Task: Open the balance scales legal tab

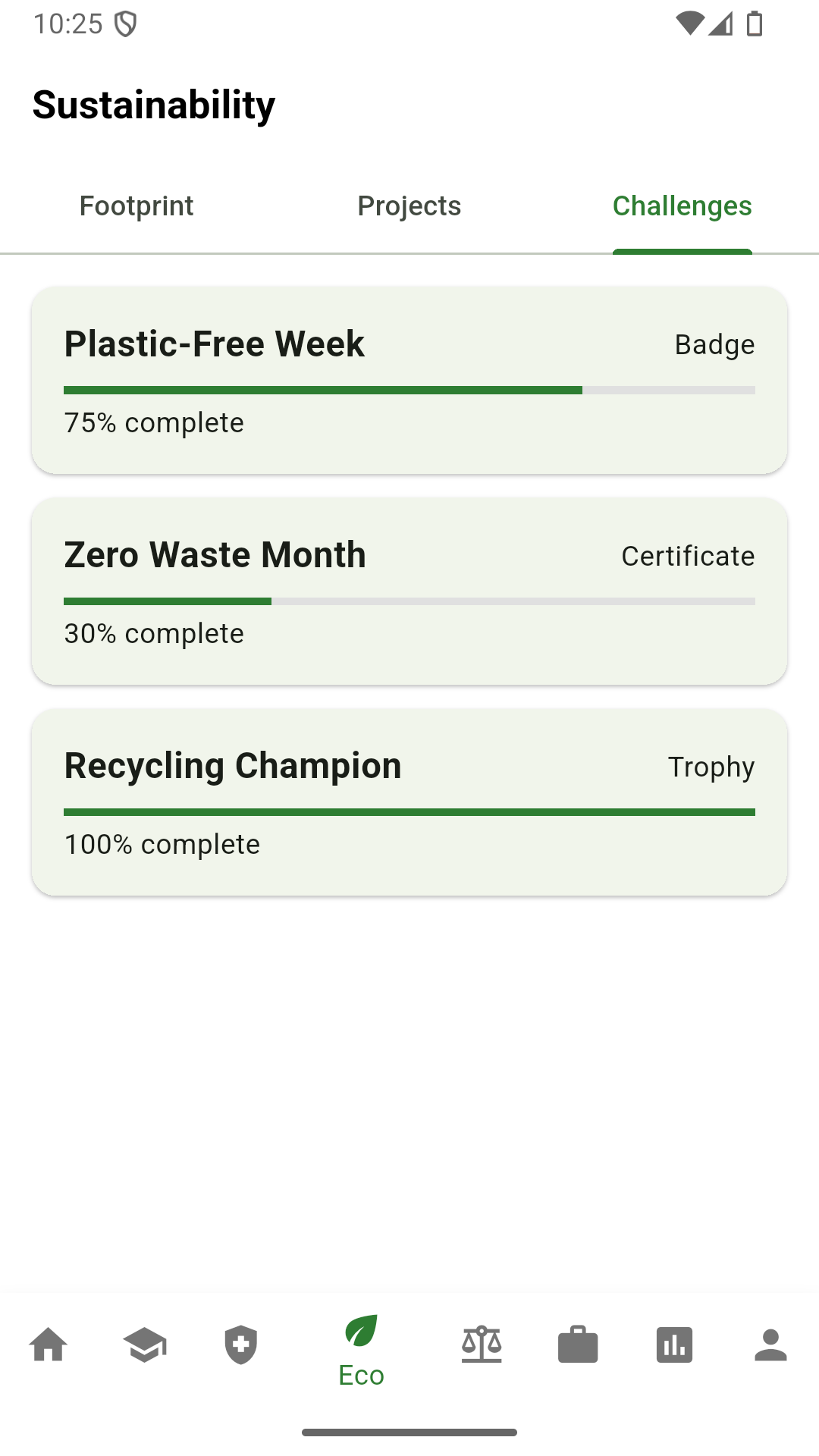Action: 482,1346
